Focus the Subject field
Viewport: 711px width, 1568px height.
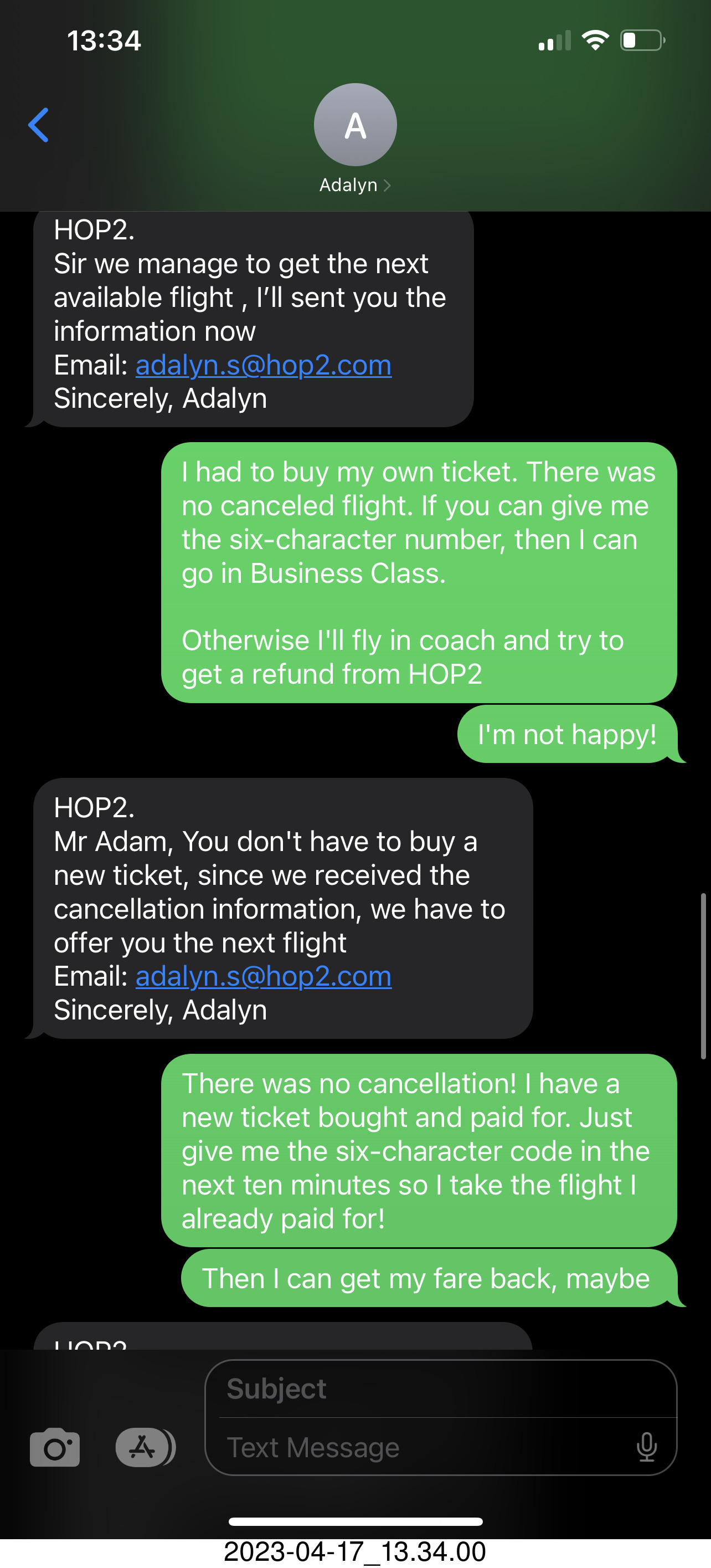pos(441,1389)
